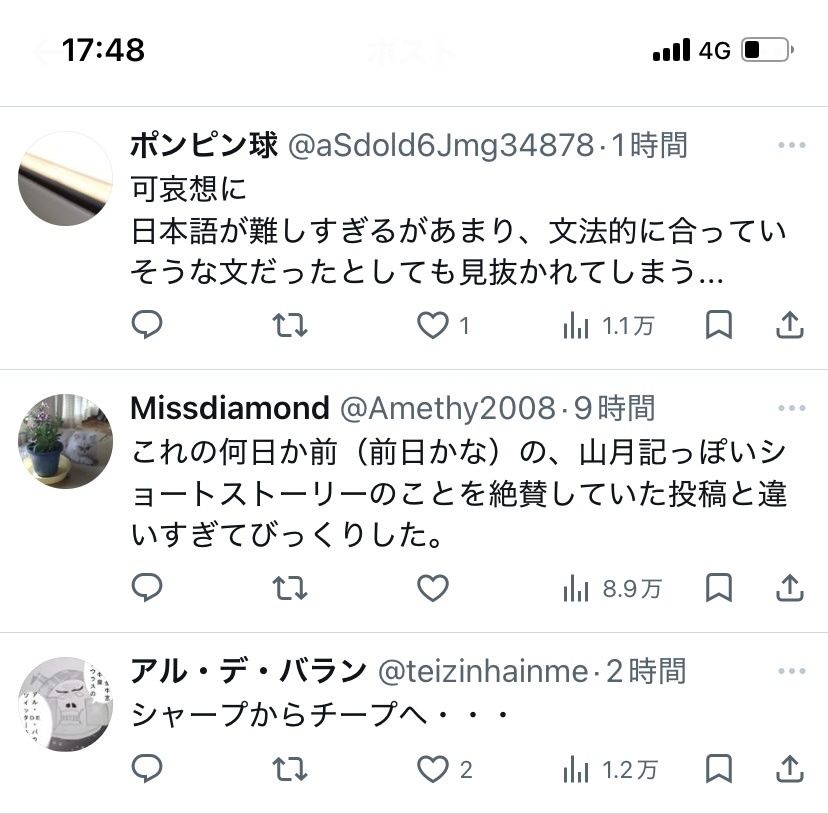
Task: Reply to ポンピン球's post
Action: pos(147,325)
